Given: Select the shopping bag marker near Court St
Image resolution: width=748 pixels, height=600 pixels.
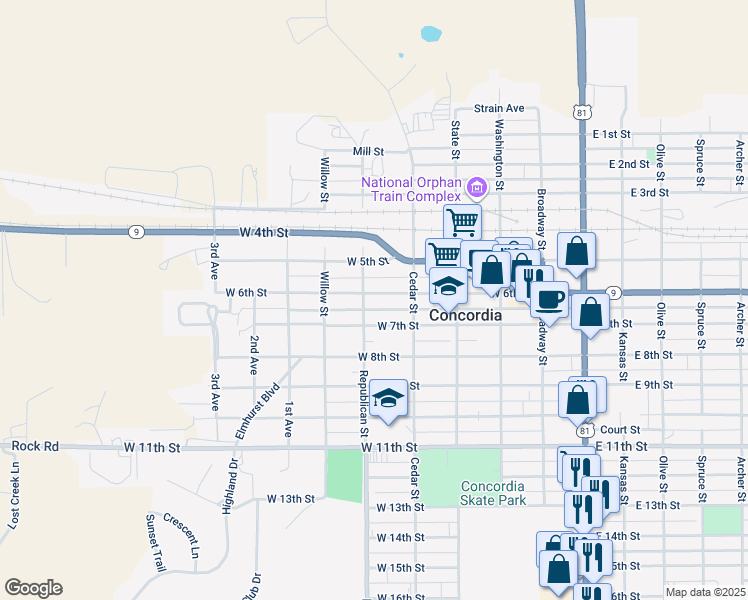Looking at the screenshot, I should click(x=578, y=400).
